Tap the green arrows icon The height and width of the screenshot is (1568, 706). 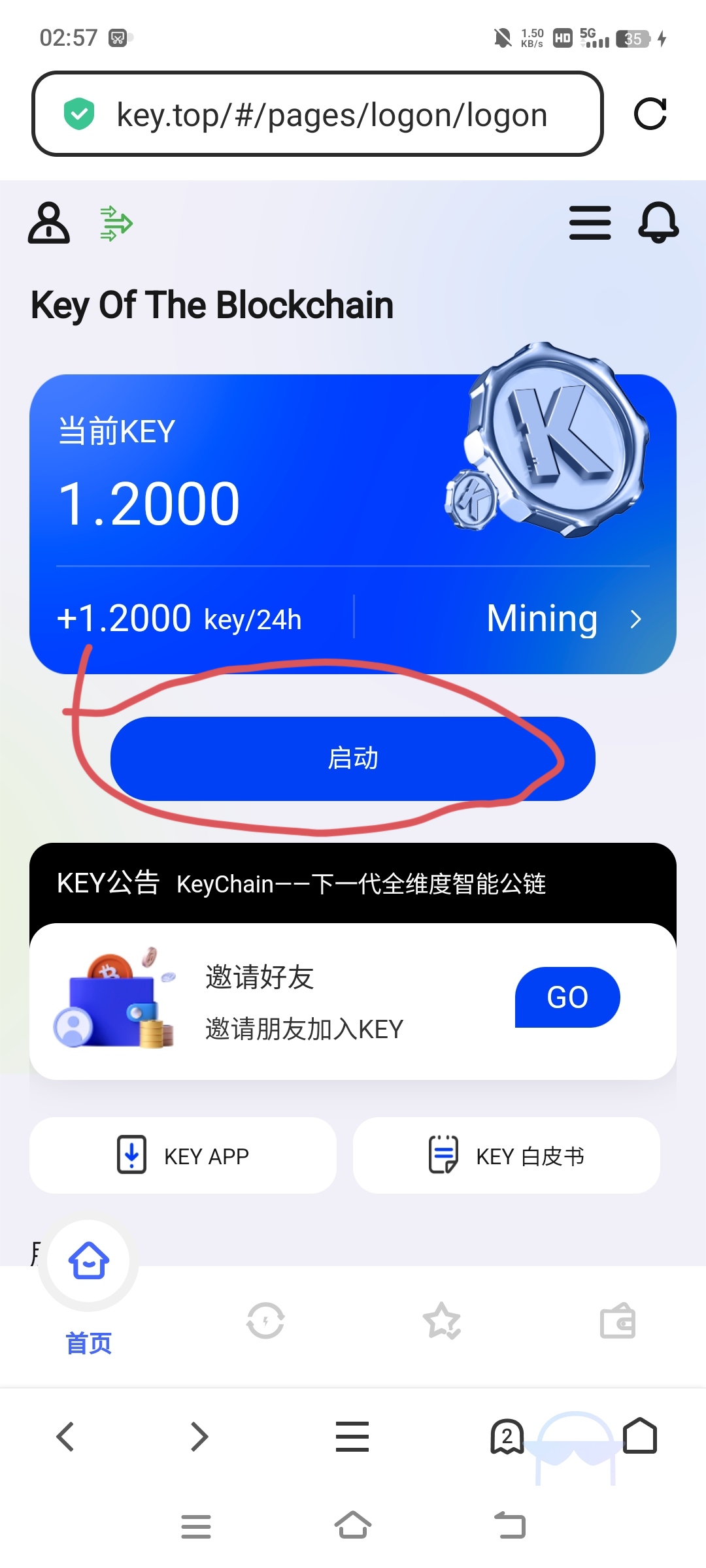click(x=116, y=223)
